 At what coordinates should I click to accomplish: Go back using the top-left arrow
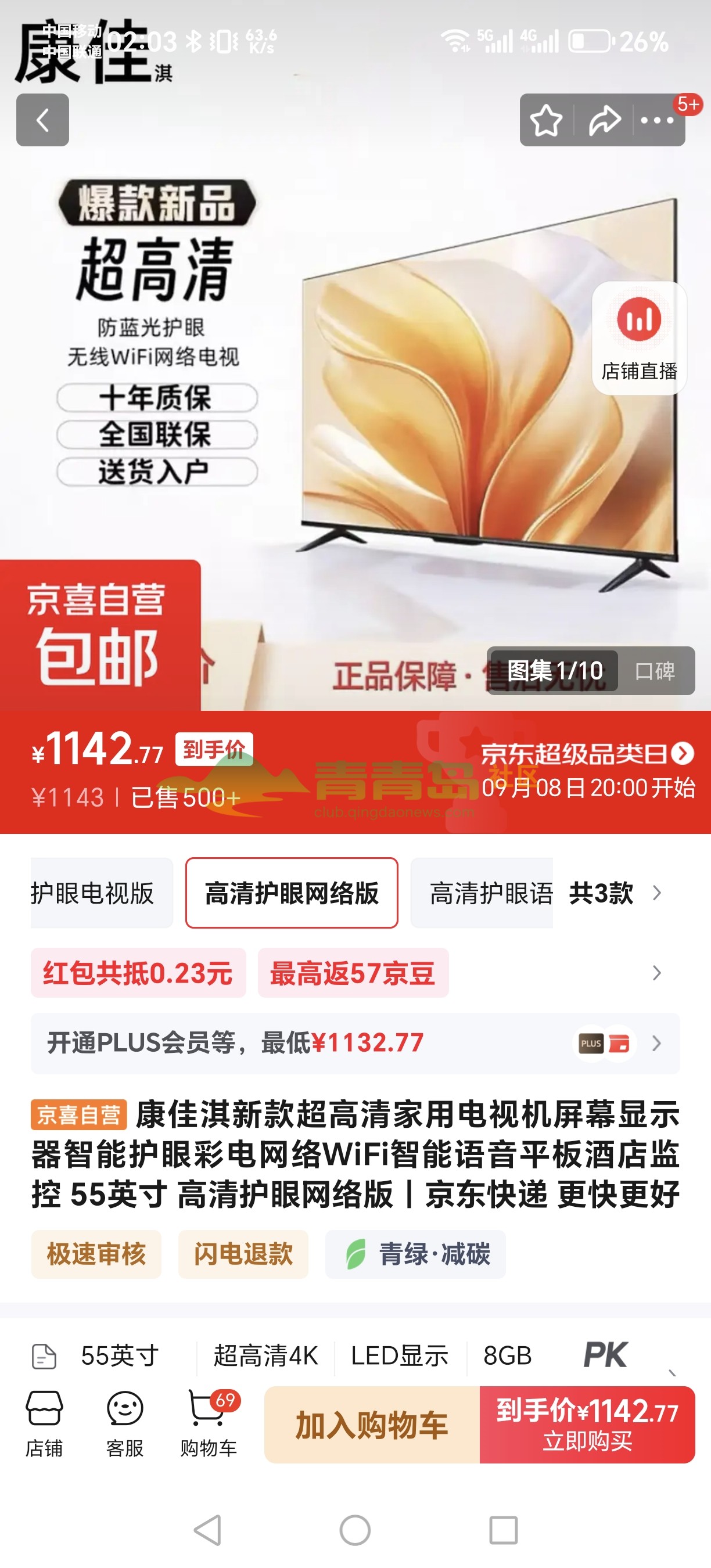coord(42,120)
